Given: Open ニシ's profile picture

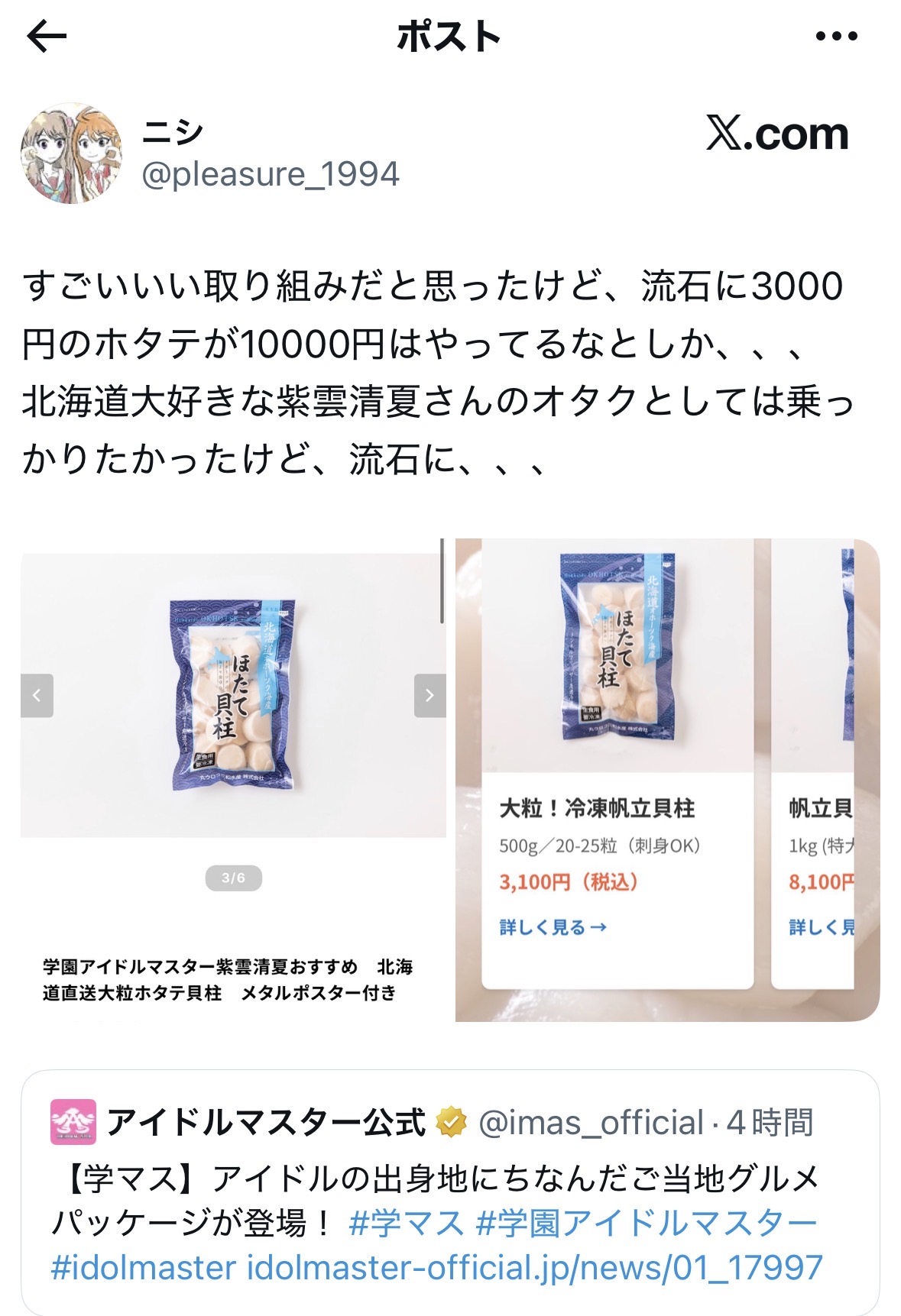Looking at the screenshot, I should click(x=71, y=154).
